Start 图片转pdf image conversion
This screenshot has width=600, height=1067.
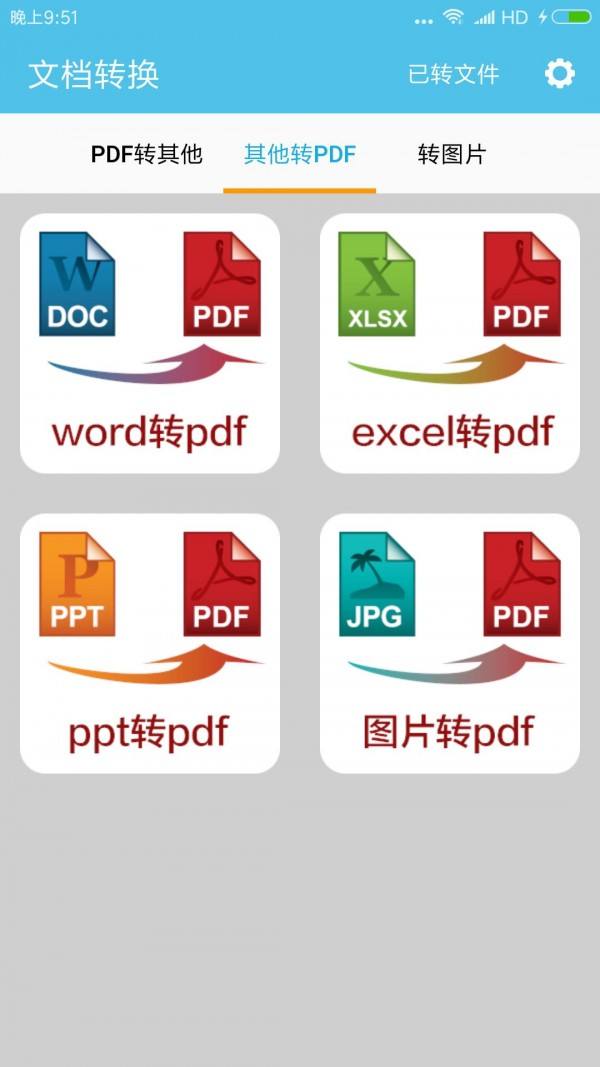[x=450, y=643]
